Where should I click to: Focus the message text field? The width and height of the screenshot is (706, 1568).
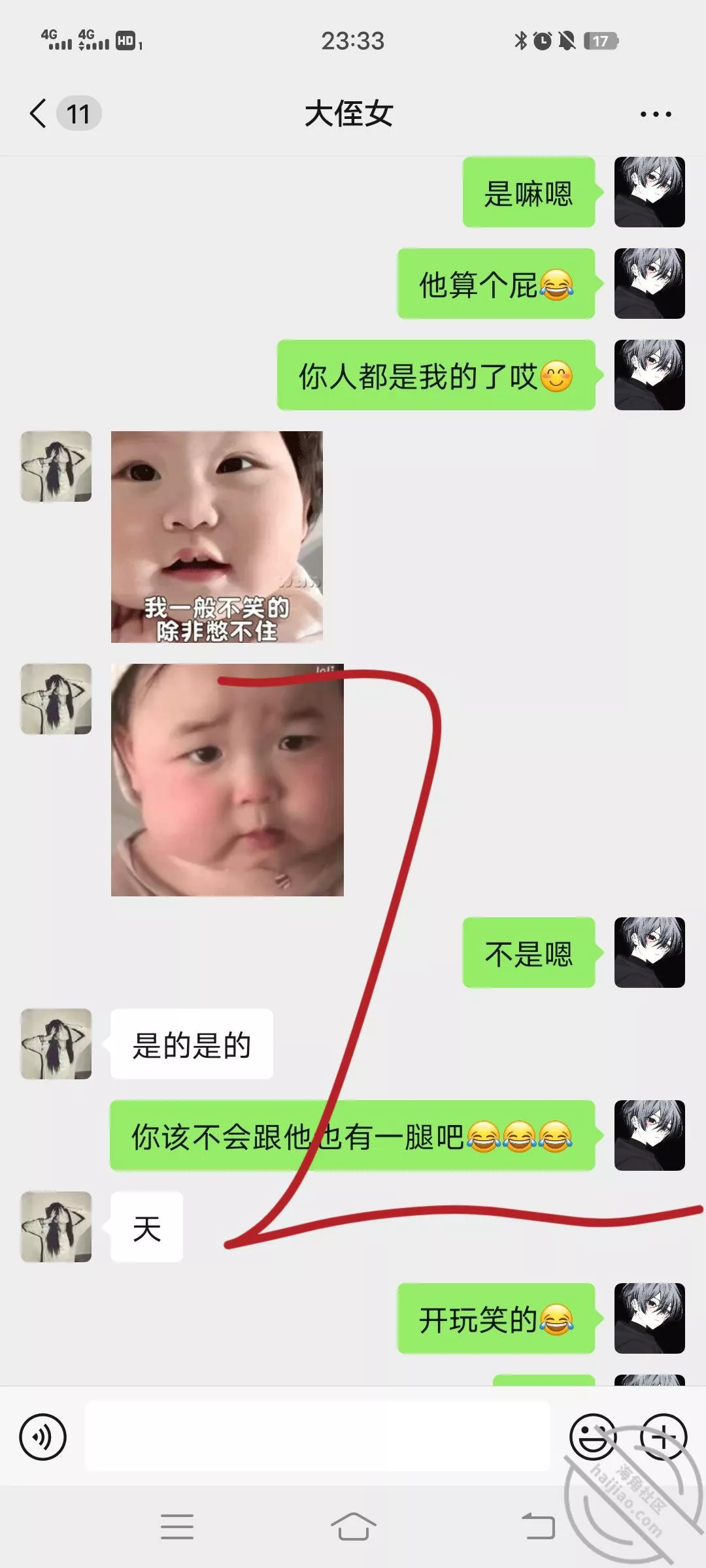(318, 1437)
